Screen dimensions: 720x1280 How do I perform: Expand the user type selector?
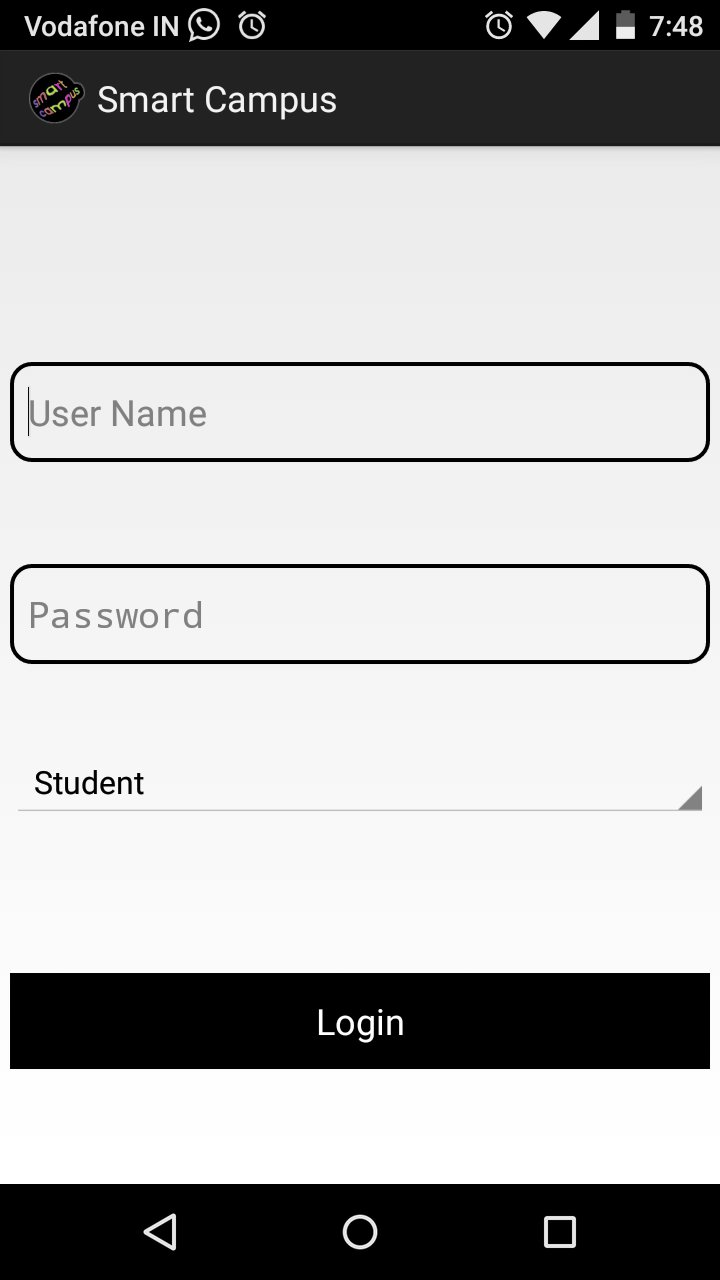(360, 783)
